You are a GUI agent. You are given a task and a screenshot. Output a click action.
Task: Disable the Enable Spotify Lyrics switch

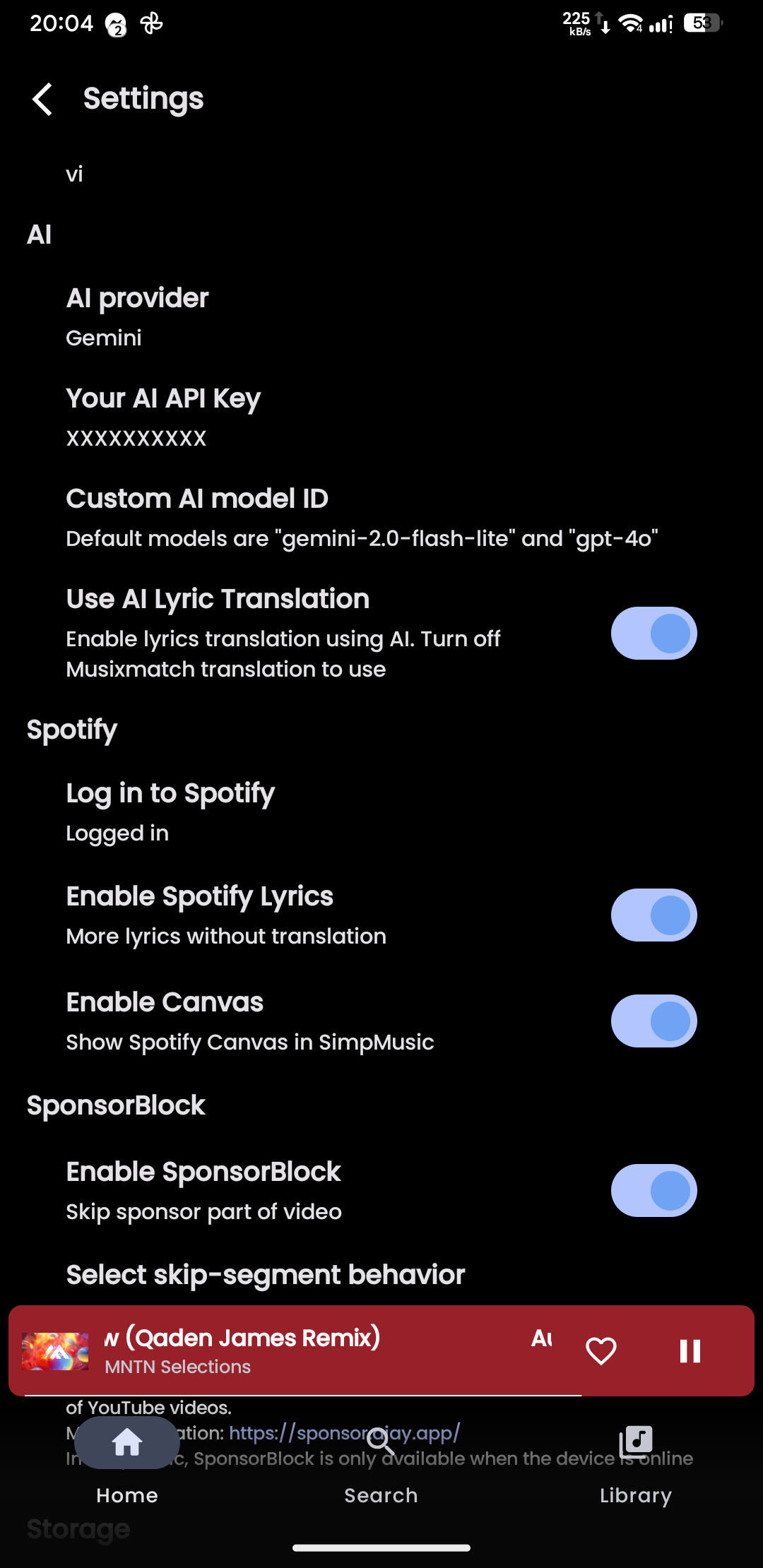pyautogui.click(x=653, y=915)
